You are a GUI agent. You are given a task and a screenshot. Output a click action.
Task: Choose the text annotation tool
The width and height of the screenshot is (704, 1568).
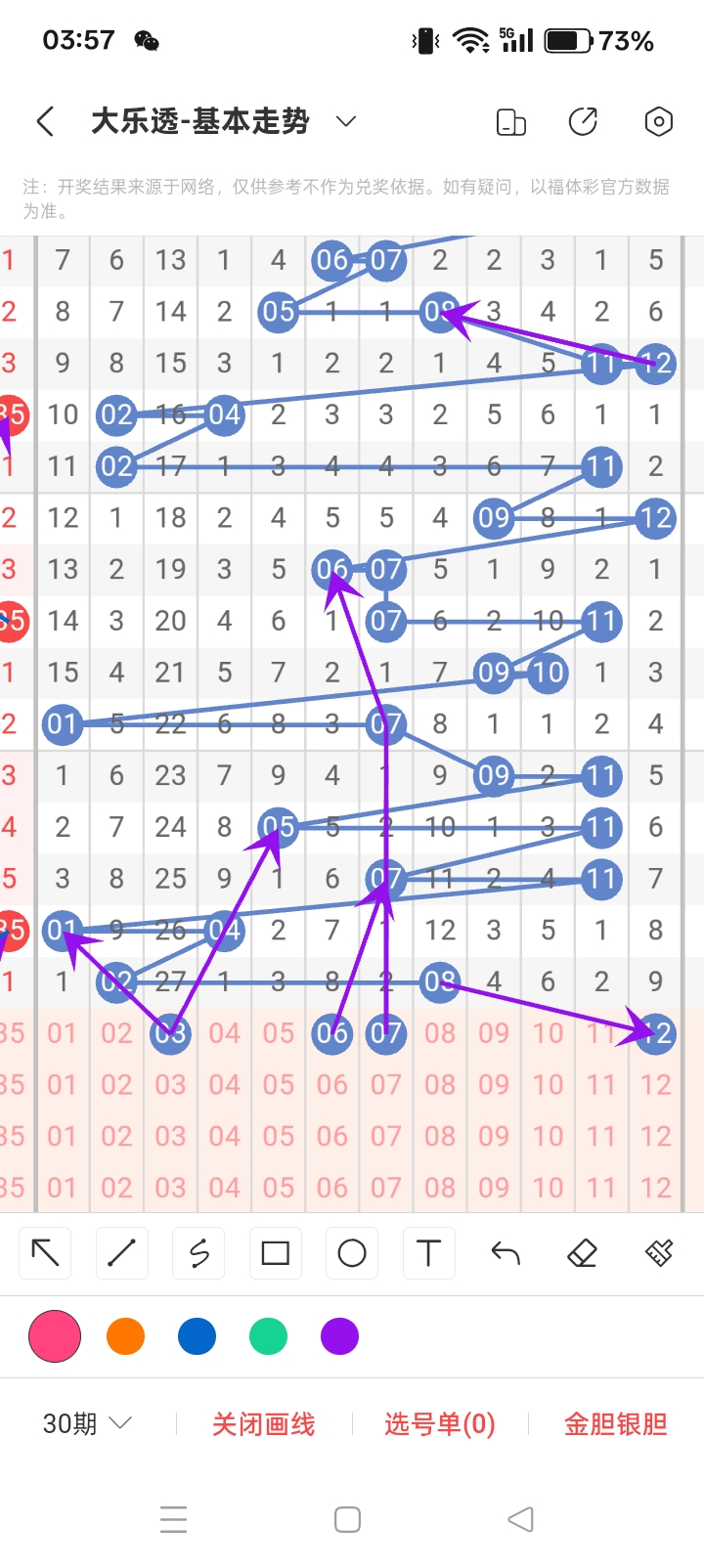[428, 1252]
